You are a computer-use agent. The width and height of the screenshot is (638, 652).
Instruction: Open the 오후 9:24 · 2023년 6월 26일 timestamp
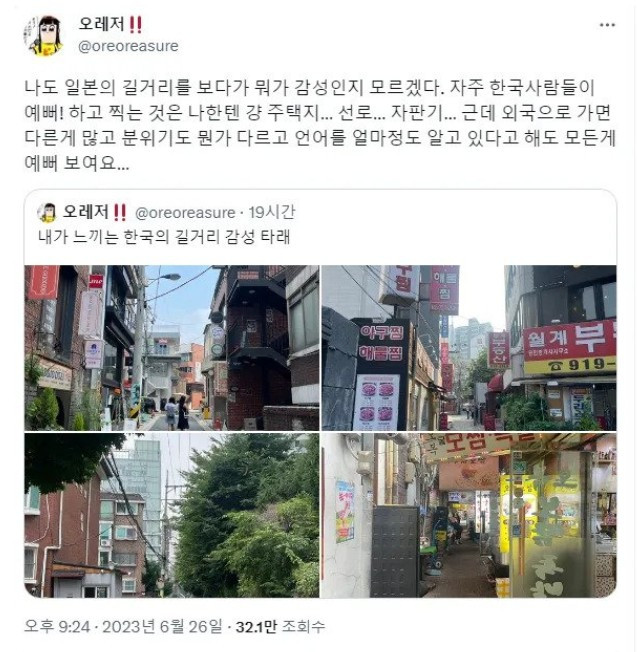coord(124,627)
